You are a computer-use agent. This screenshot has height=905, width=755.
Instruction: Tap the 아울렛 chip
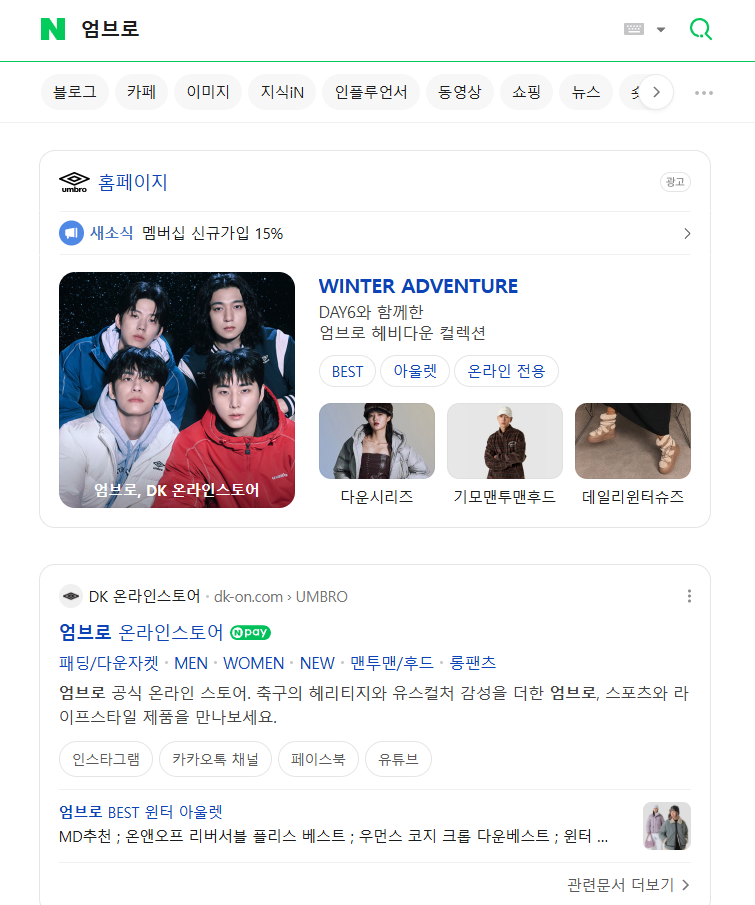click(x=415, y=371)
